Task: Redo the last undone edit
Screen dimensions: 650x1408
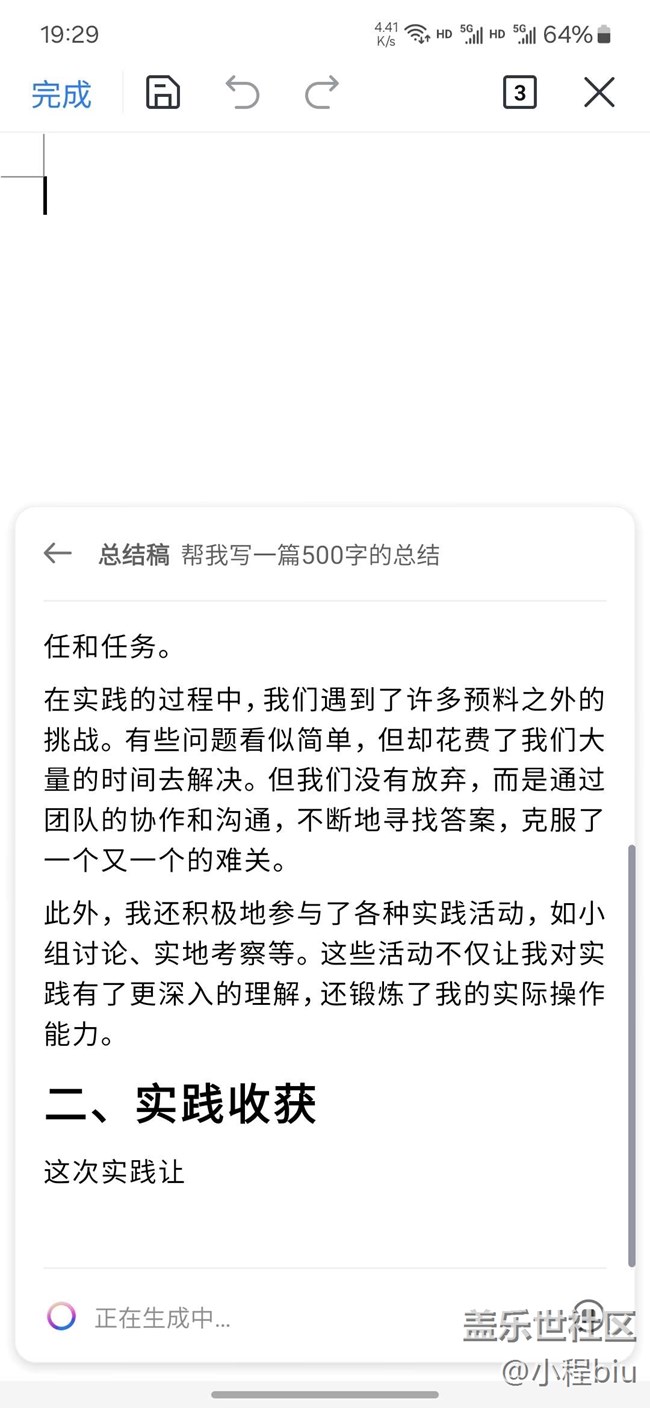Action: 321,93
